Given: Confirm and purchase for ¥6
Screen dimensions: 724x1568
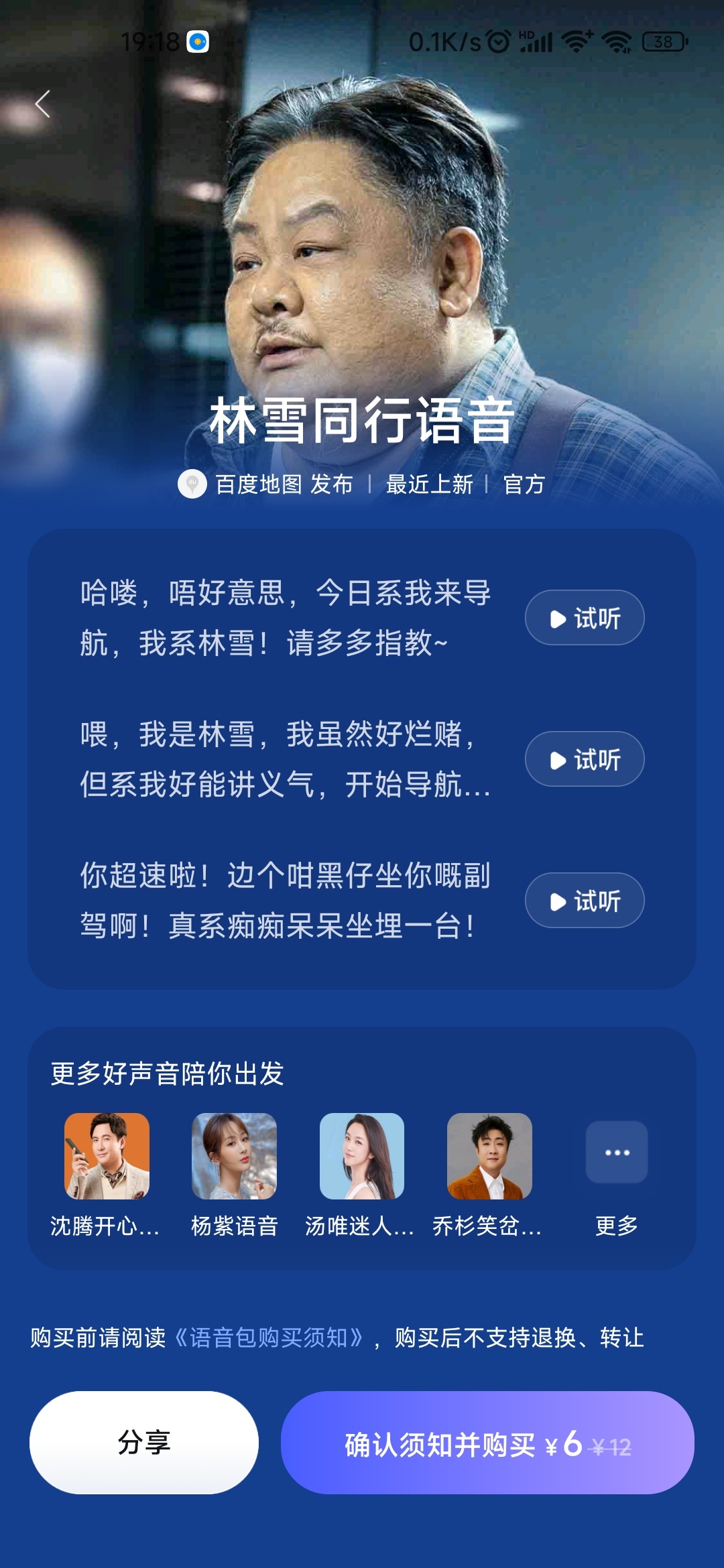Looking at the screenshot, I should pos(487,1442).
